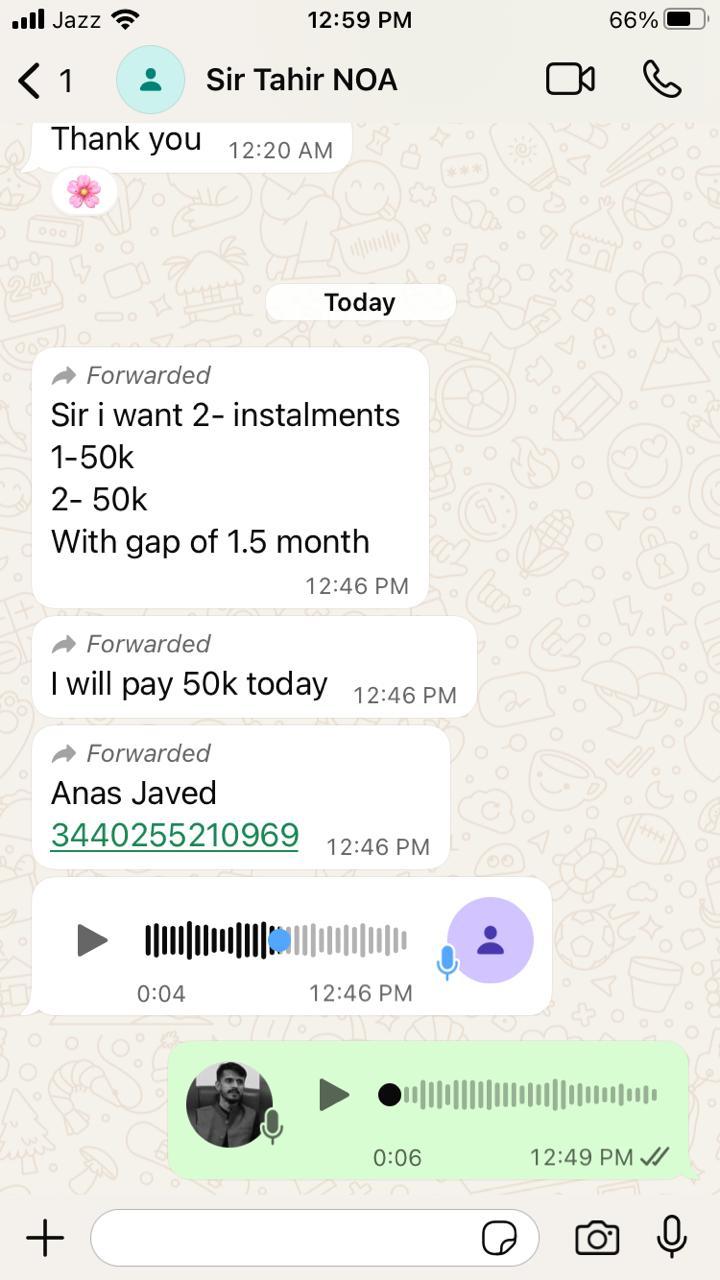The image size is (720, 1280).
Task: Tap the phone number link 3440255210969
Action: point(174,835)
